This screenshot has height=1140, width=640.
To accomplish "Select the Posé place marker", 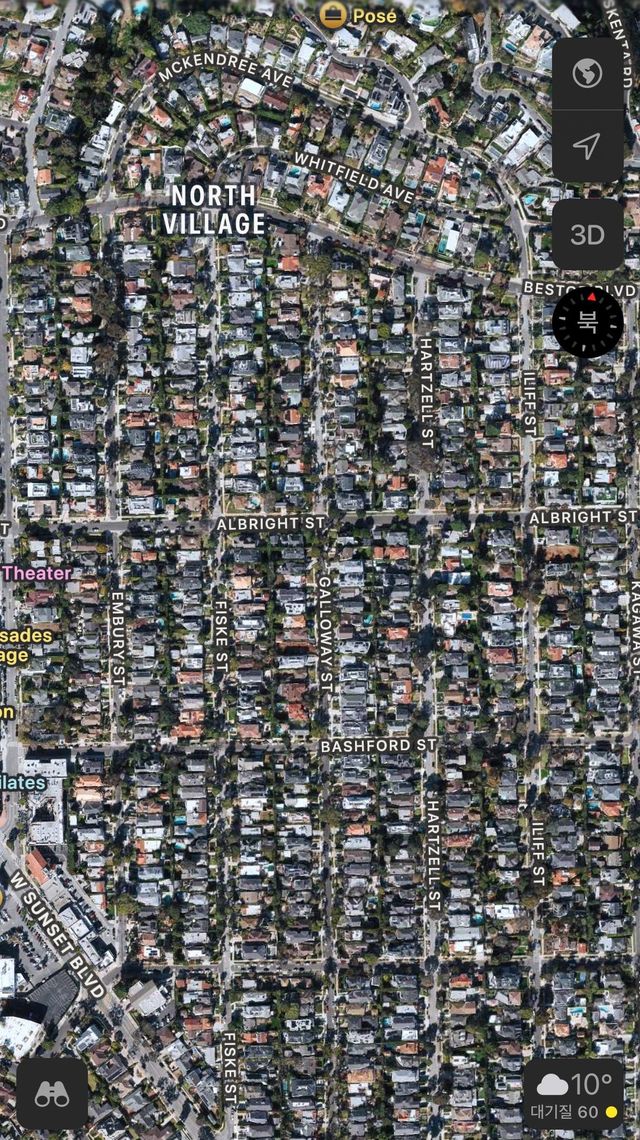I will 334,15.
